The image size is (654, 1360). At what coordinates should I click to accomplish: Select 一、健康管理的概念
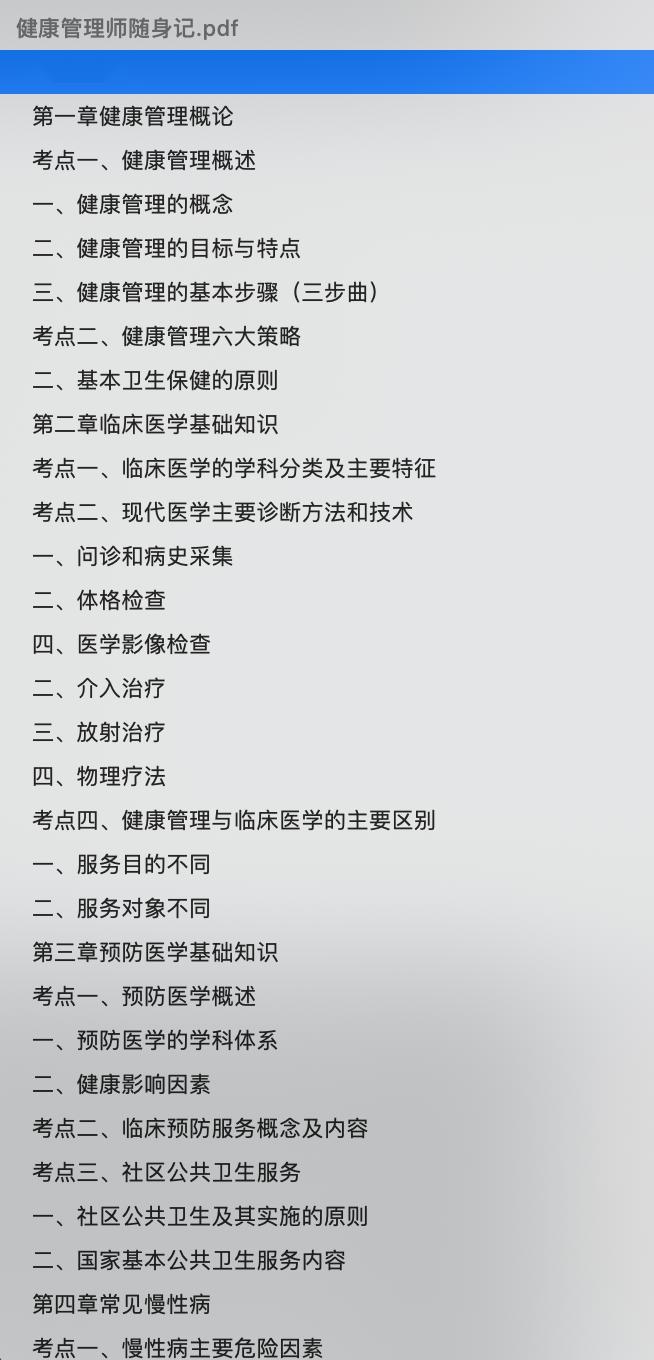click(x=133, y=204)
